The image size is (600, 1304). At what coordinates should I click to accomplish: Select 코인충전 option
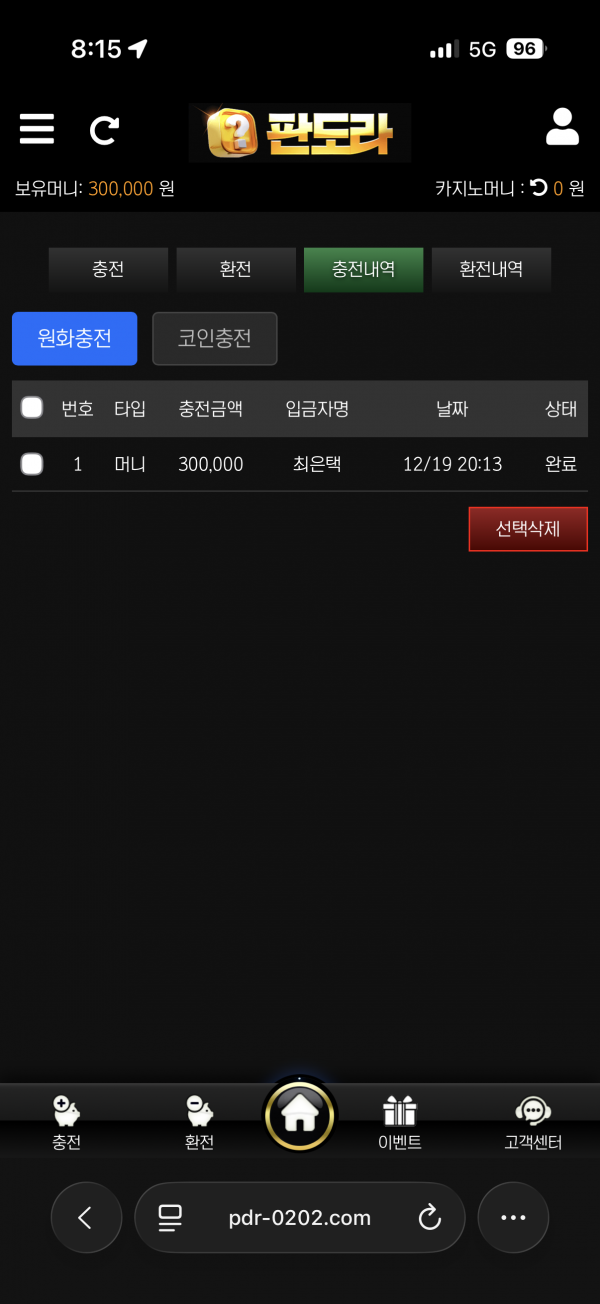(x=214, y=339)
